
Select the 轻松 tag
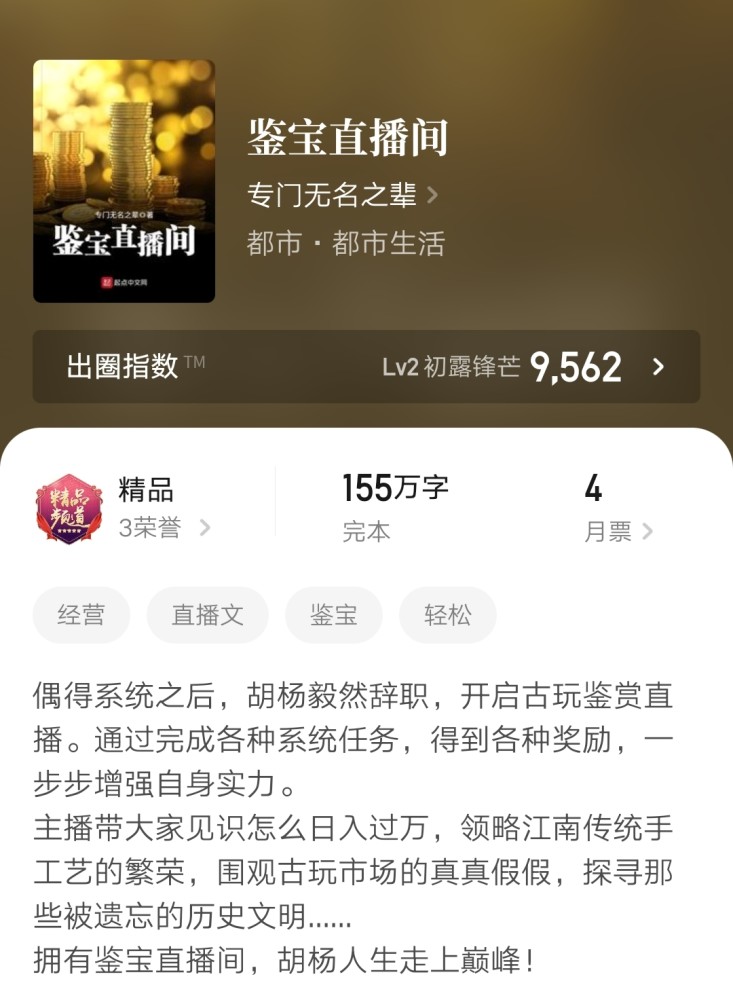pyautogui.click(x=447, y=616)
